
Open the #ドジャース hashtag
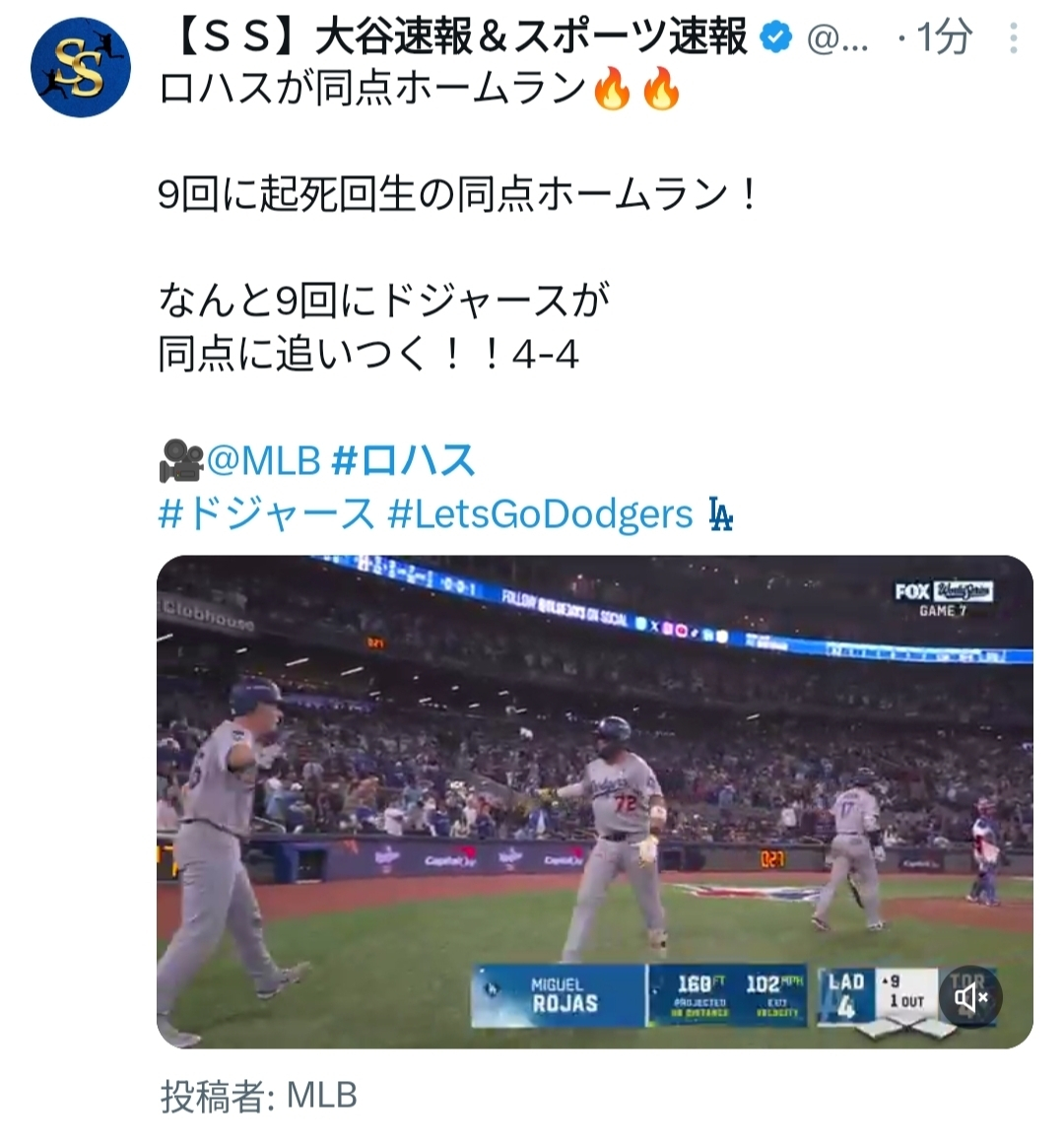[266, 513]
